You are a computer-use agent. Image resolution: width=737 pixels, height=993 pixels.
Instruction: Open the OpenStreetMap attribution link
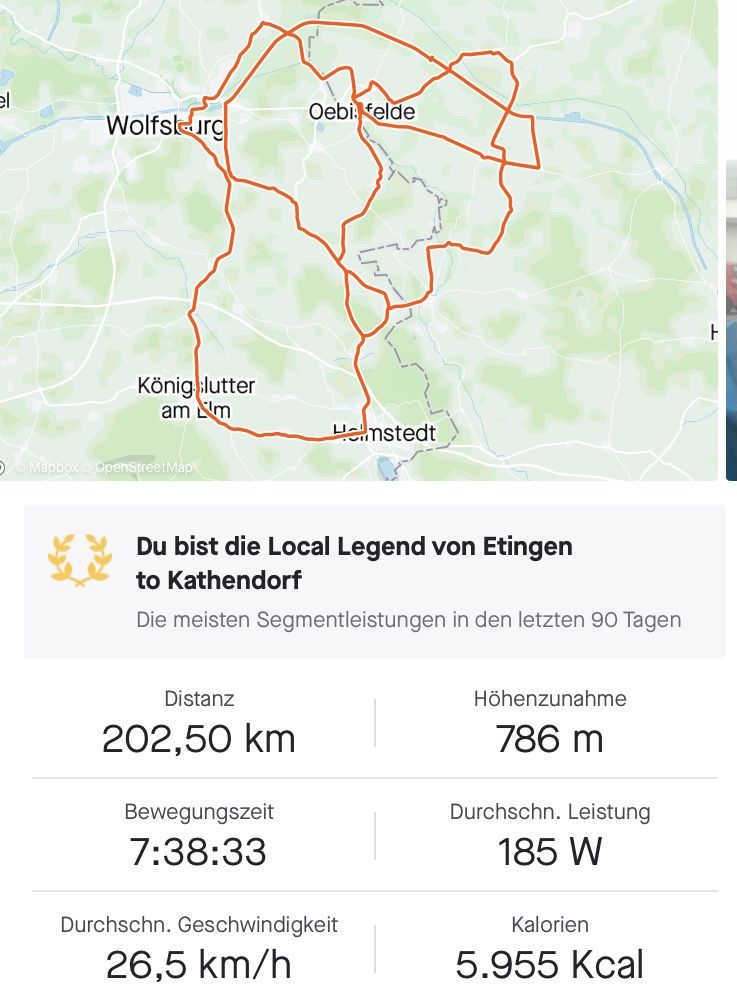point(143,467)
